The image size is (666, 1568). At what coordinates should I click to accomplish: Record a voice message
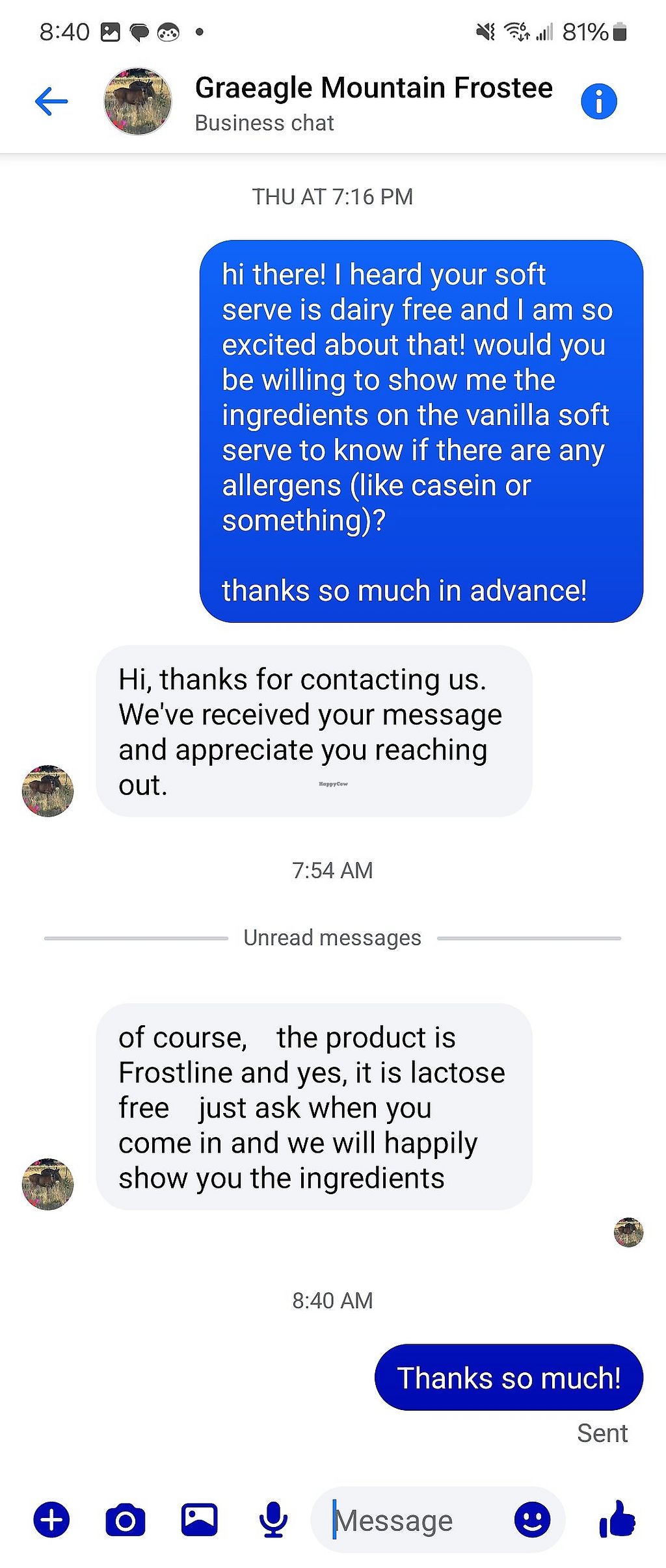point(273,1520)
